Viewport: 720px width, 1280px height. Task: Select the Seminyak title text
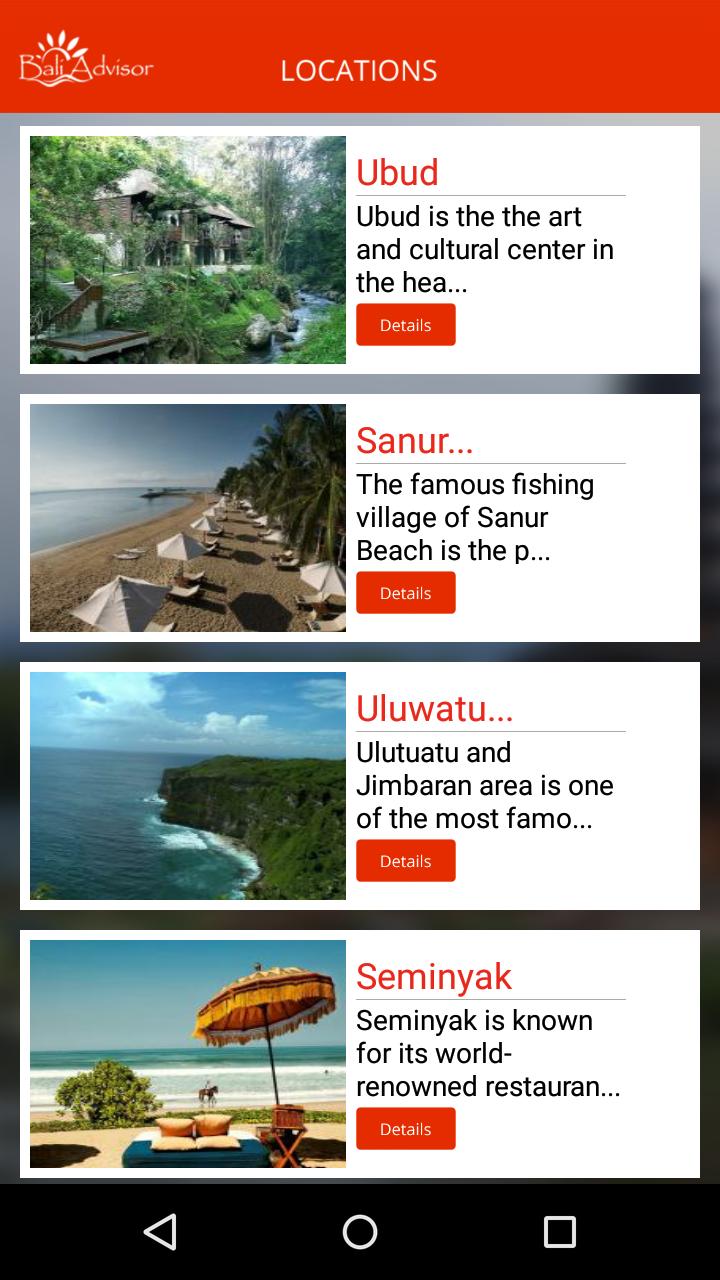pyautogui.click(x=433, y=976)
